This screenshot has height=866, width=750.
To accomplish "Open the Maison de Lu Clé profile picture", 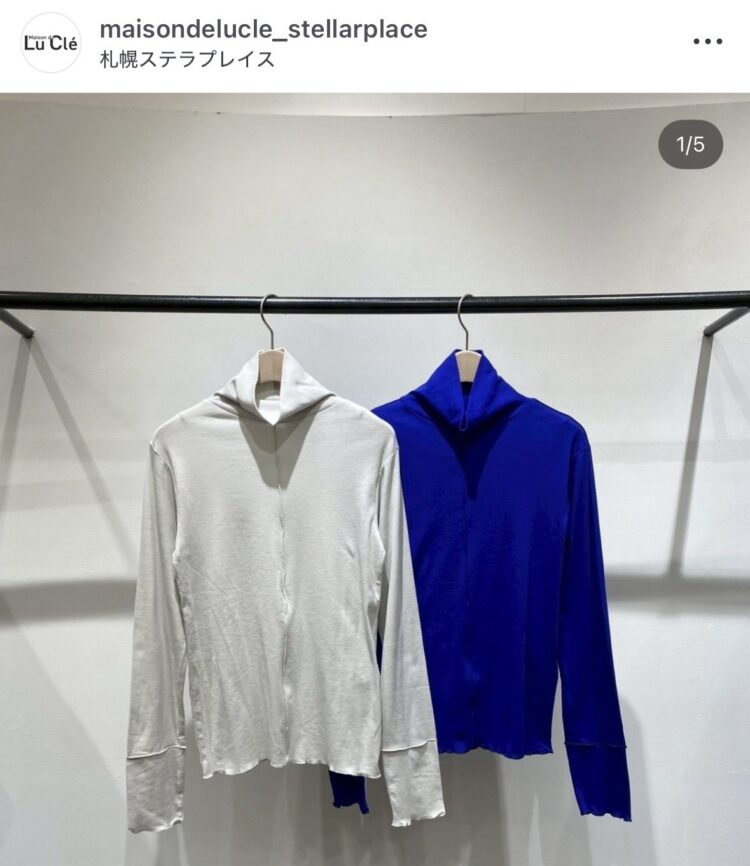I will click(50, 42).
